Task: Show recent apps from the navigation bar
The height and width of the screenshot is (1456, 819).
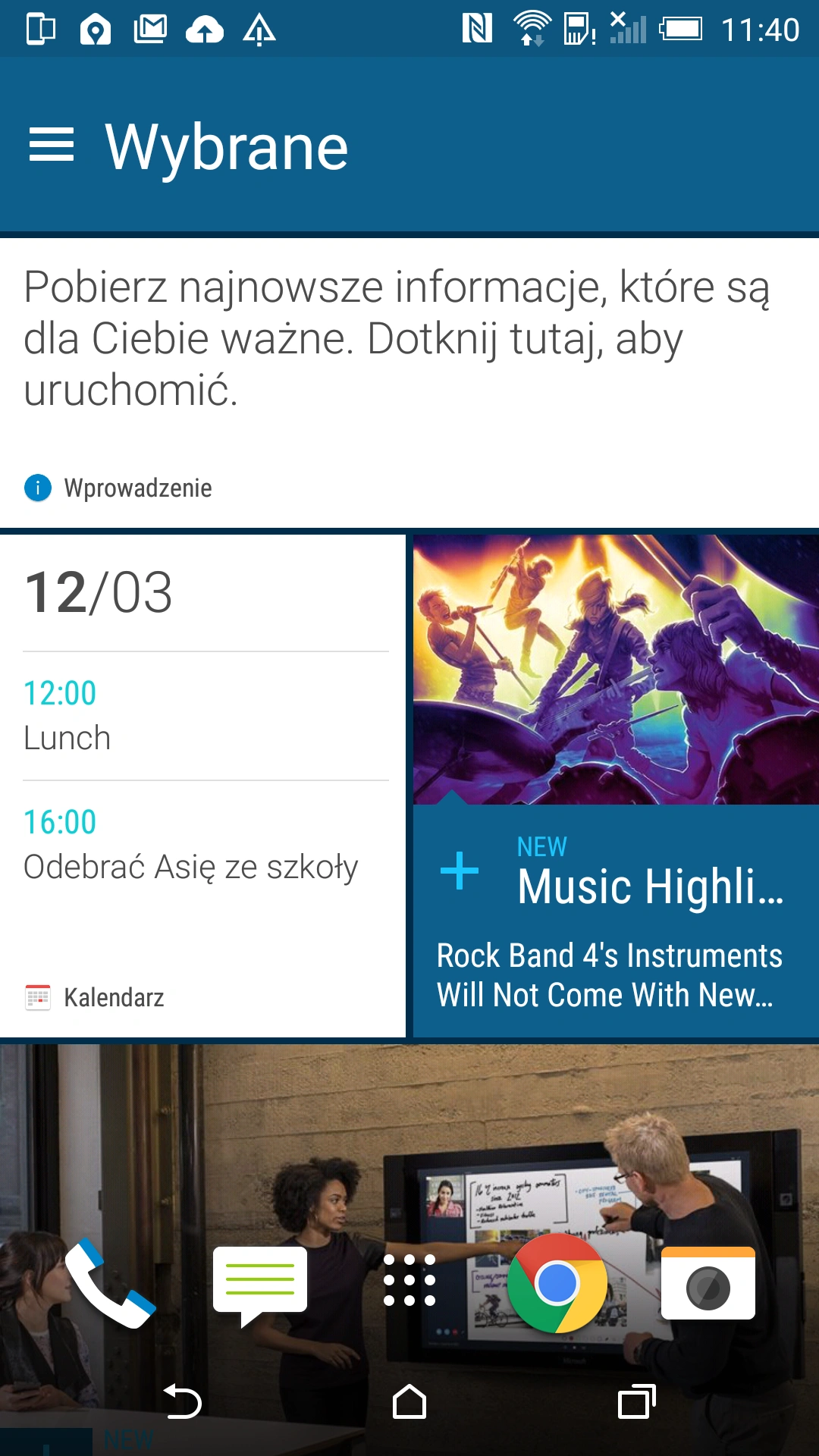Action: point(636,1401)
